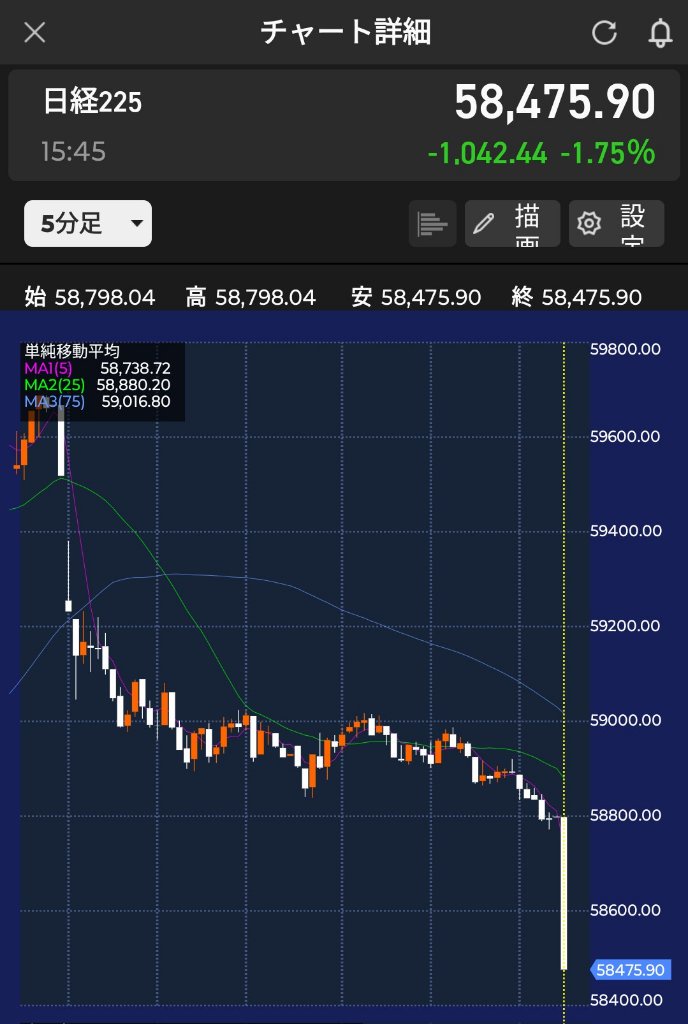Close the chart detail screen
Screen dimensions: 688x1024
coord(35,33)
